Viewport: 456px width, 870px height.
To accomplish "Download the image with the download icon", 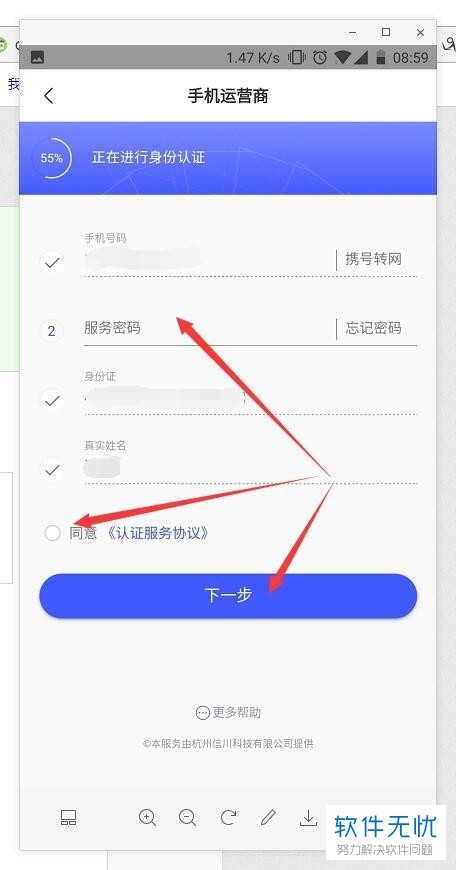I will click(308, 817).
